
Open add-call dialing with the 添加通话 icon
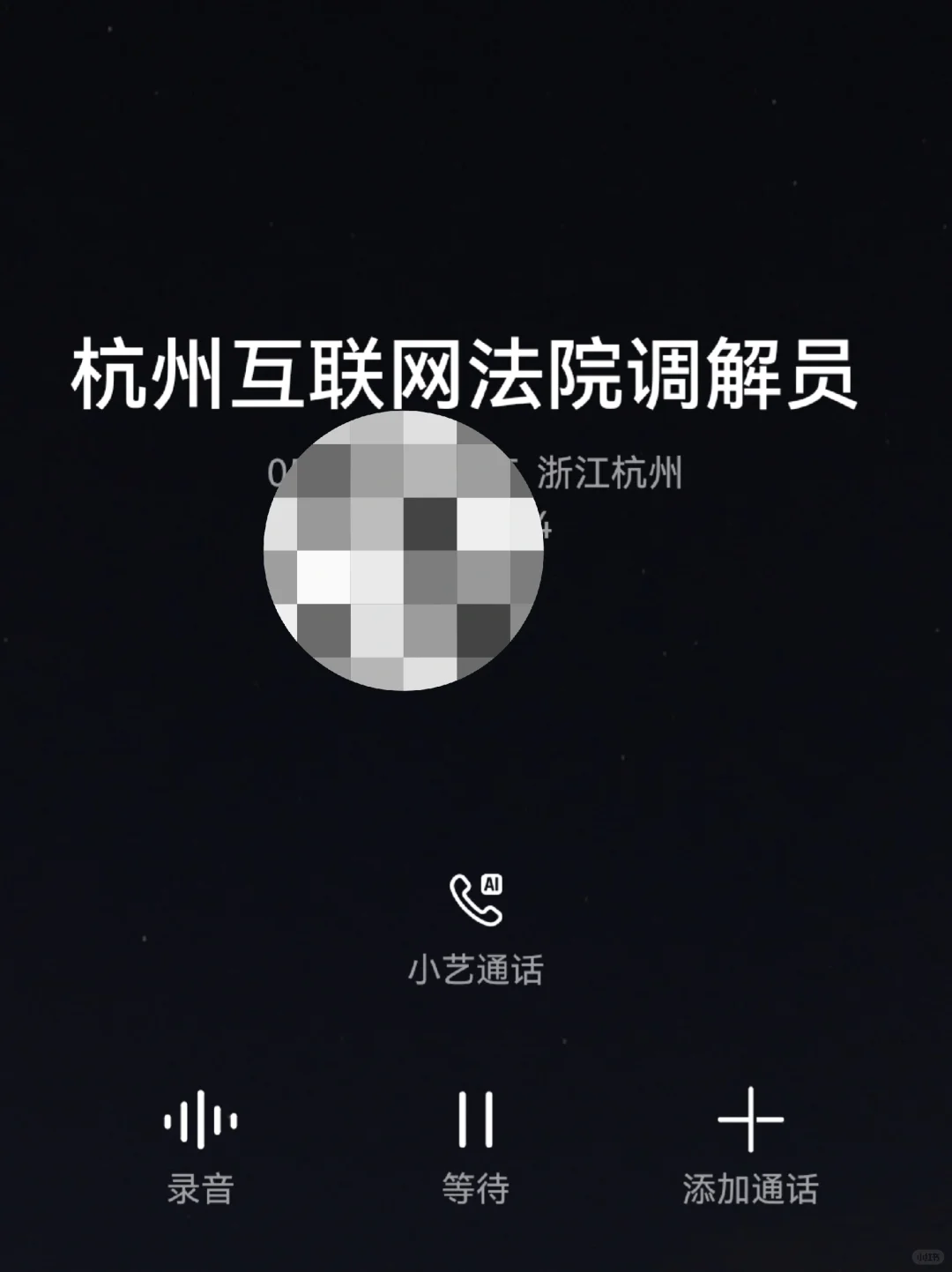(752, 1120)
